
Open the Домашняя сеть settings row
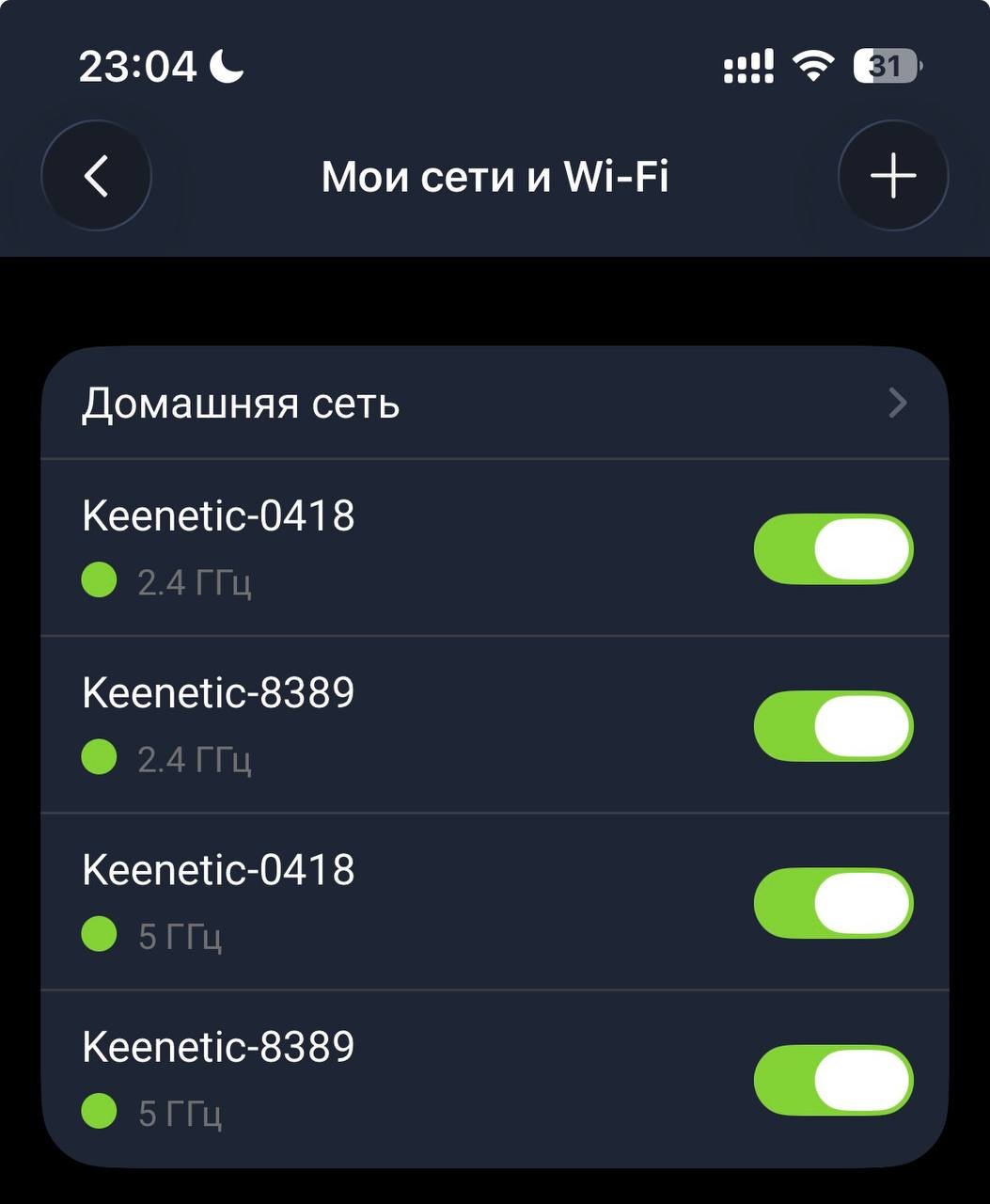(495, 404)
